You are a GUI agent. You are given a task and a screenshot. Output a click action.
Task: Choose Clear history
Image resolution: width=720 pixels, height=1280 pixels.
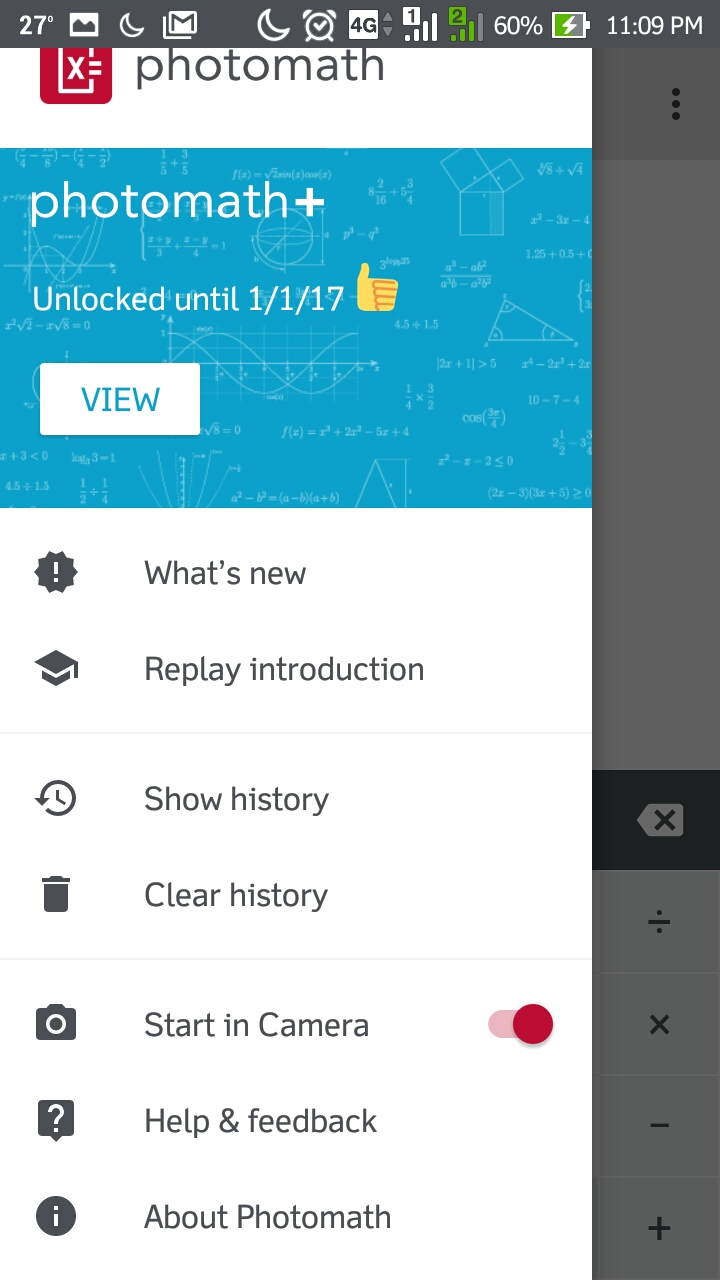pyautogui.click(x=296, y=895)
